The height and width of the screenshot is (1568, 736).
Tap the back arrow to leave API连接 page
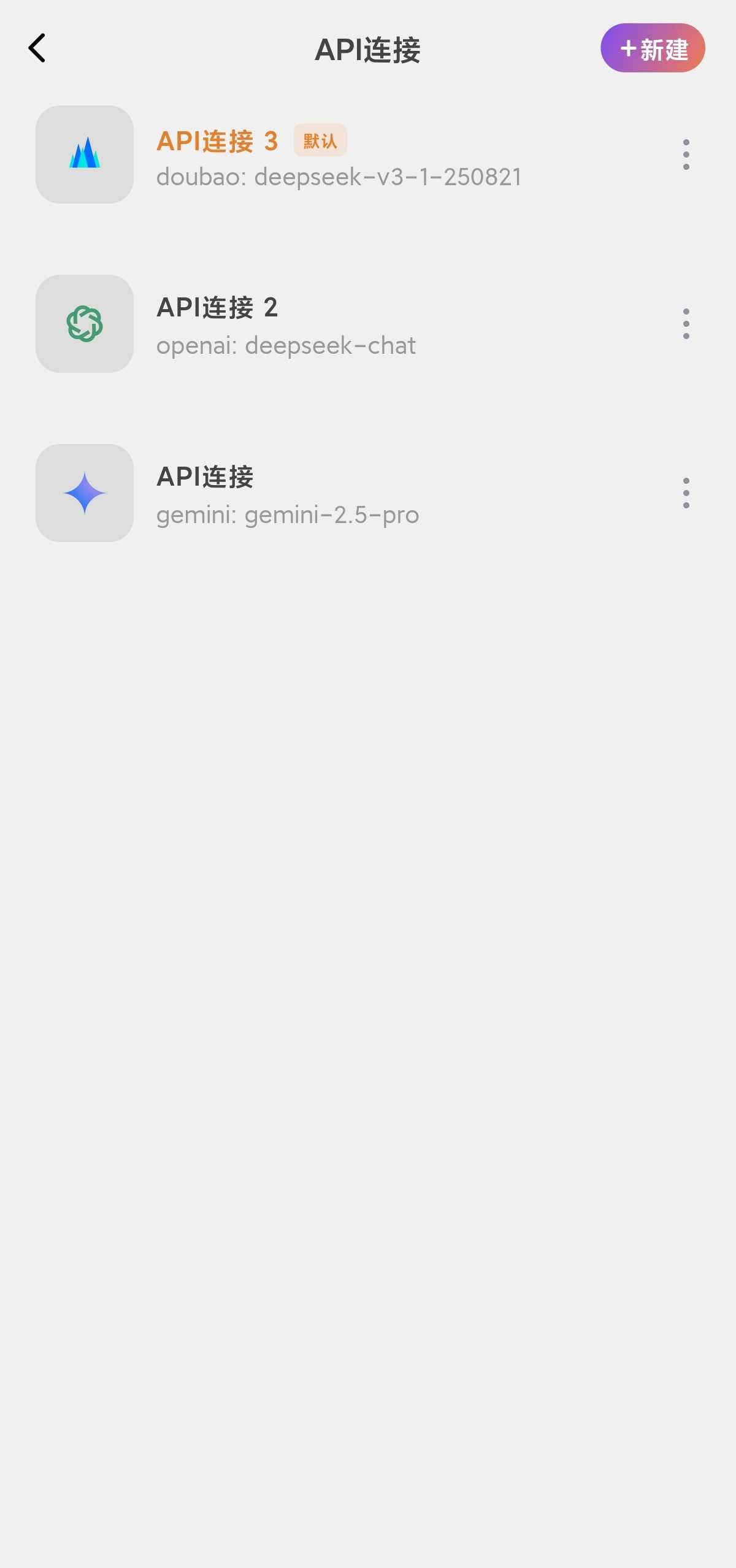pos(38,48)
